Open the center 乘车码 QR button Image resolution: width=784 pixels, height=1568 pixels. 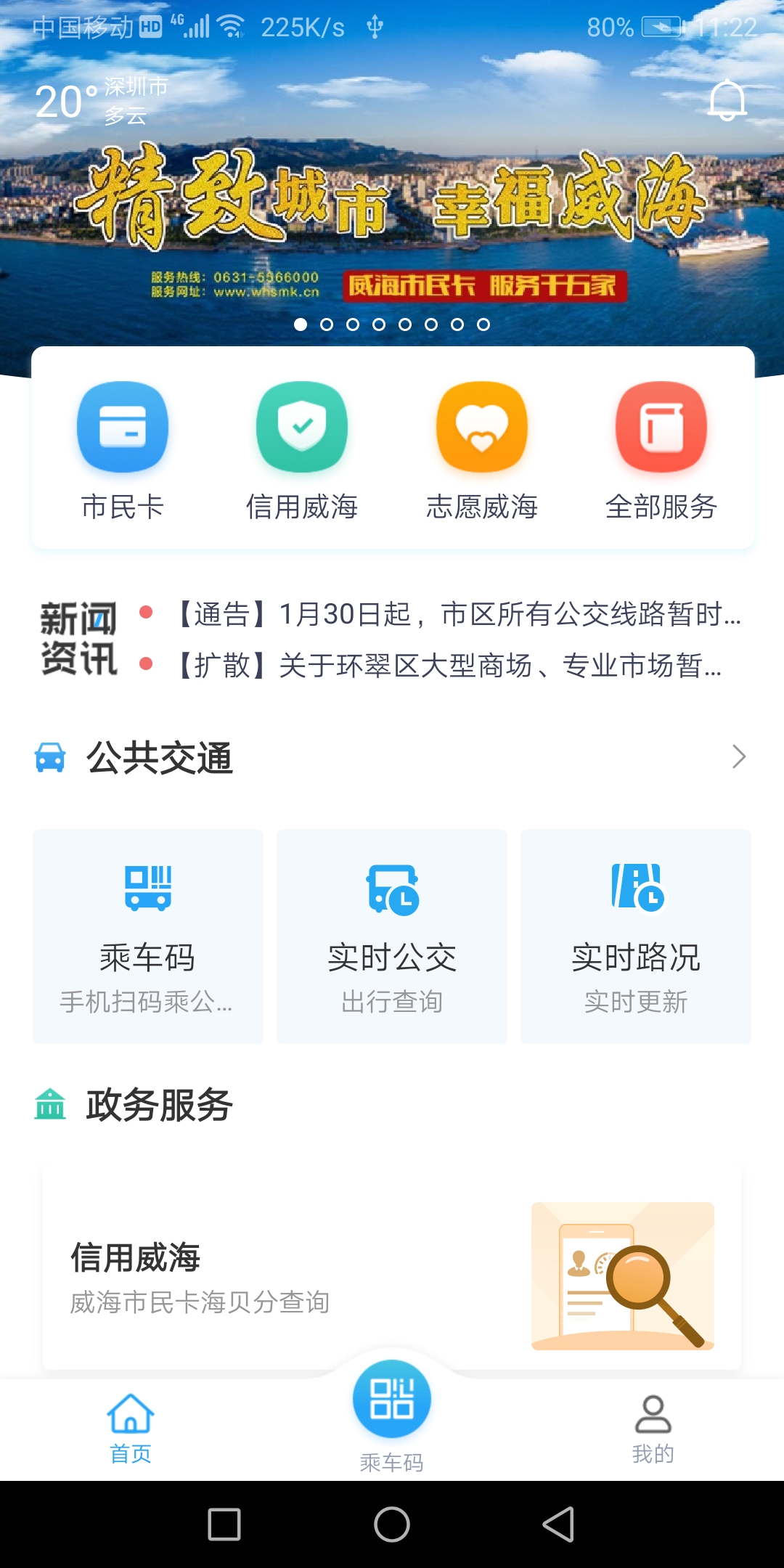tap(391, 1397)
